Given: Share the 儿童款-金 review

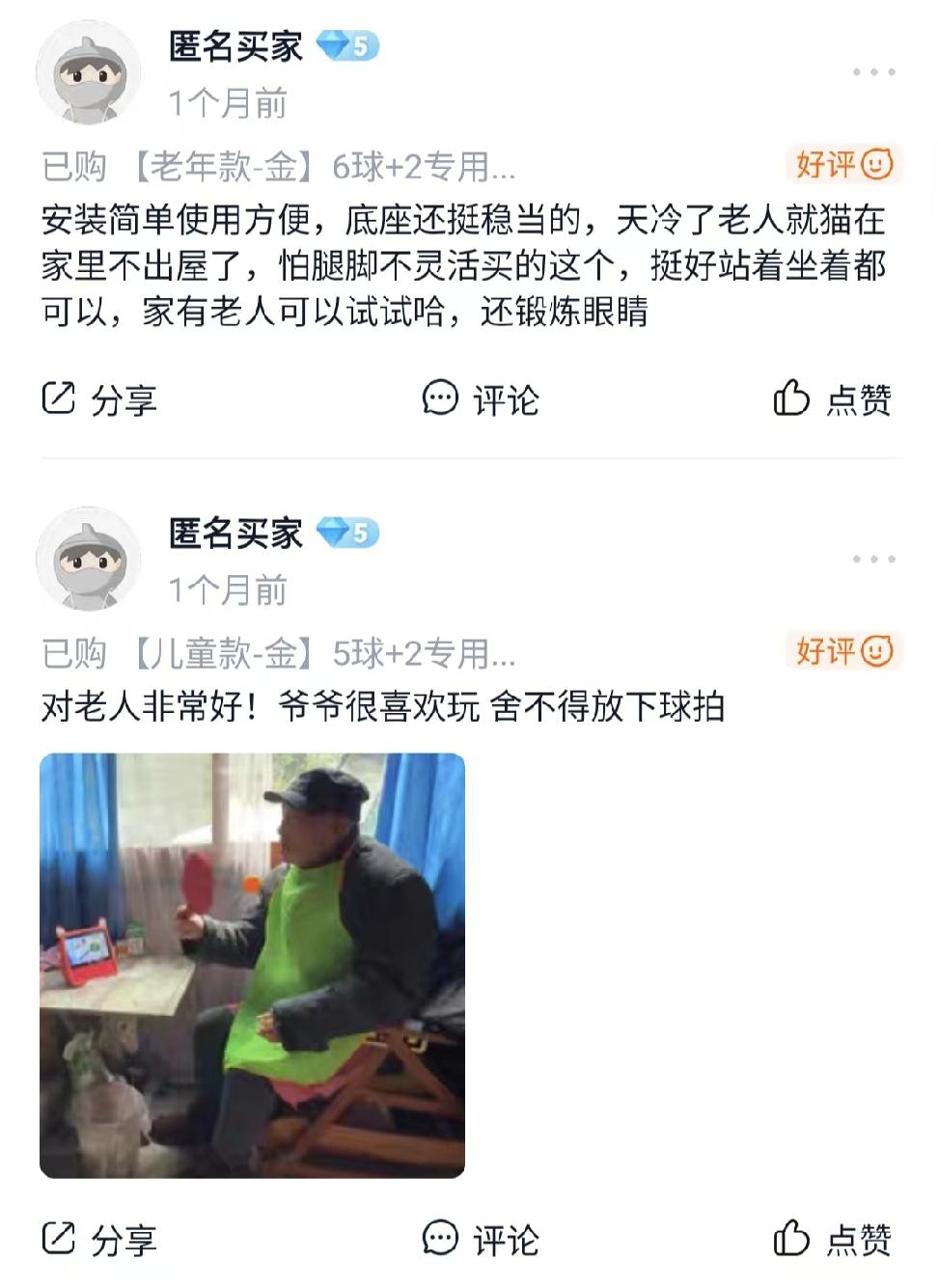Looking at the screenshot, I should pos(99,1240).
